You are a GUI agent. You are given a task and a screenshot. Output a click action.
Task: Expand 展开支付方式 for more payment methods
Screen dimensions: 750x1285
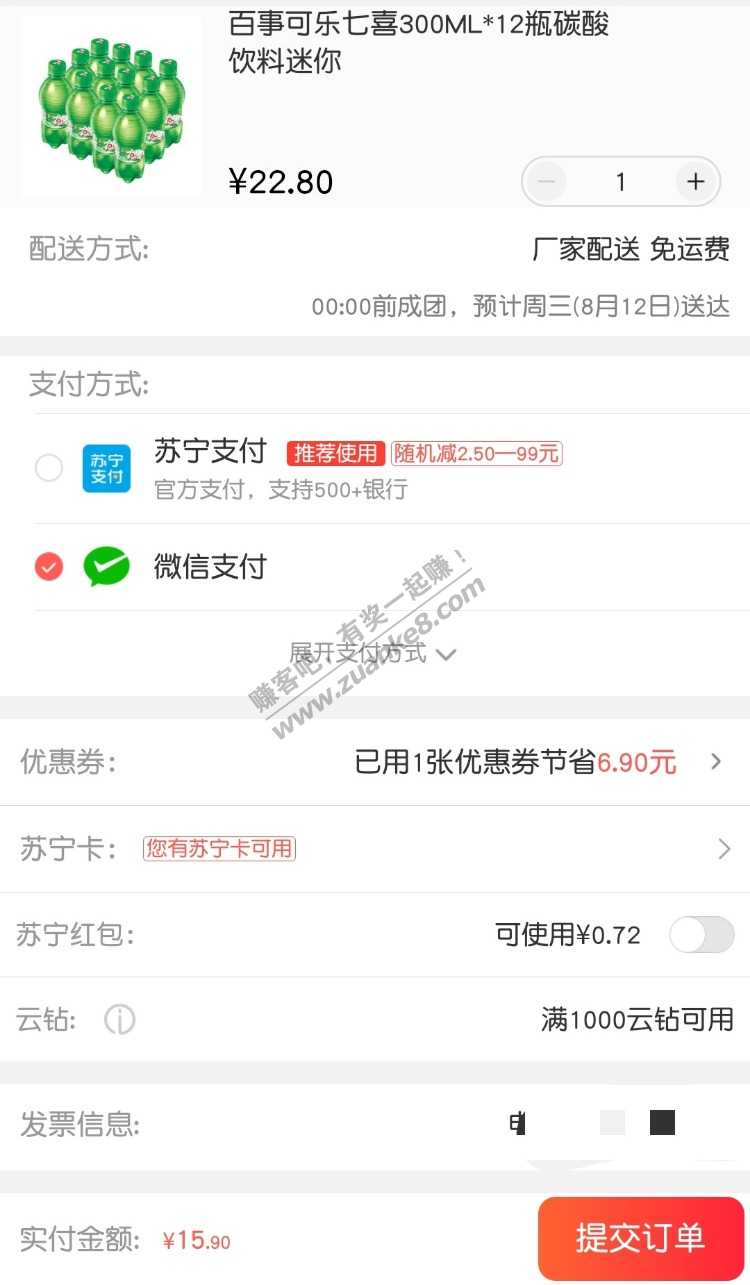[x=373, y=653]
